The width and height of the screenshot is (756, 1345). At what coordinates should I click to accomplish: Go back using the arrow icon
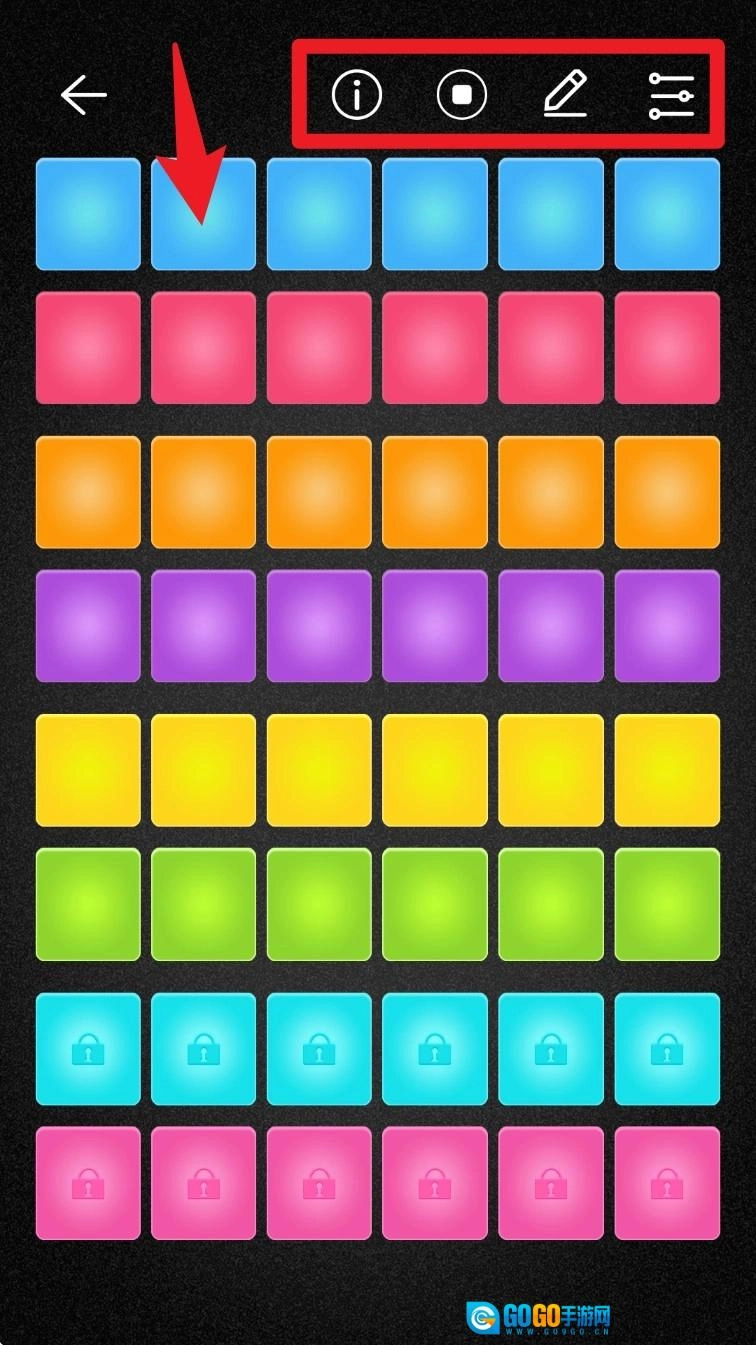click(84, 95)
